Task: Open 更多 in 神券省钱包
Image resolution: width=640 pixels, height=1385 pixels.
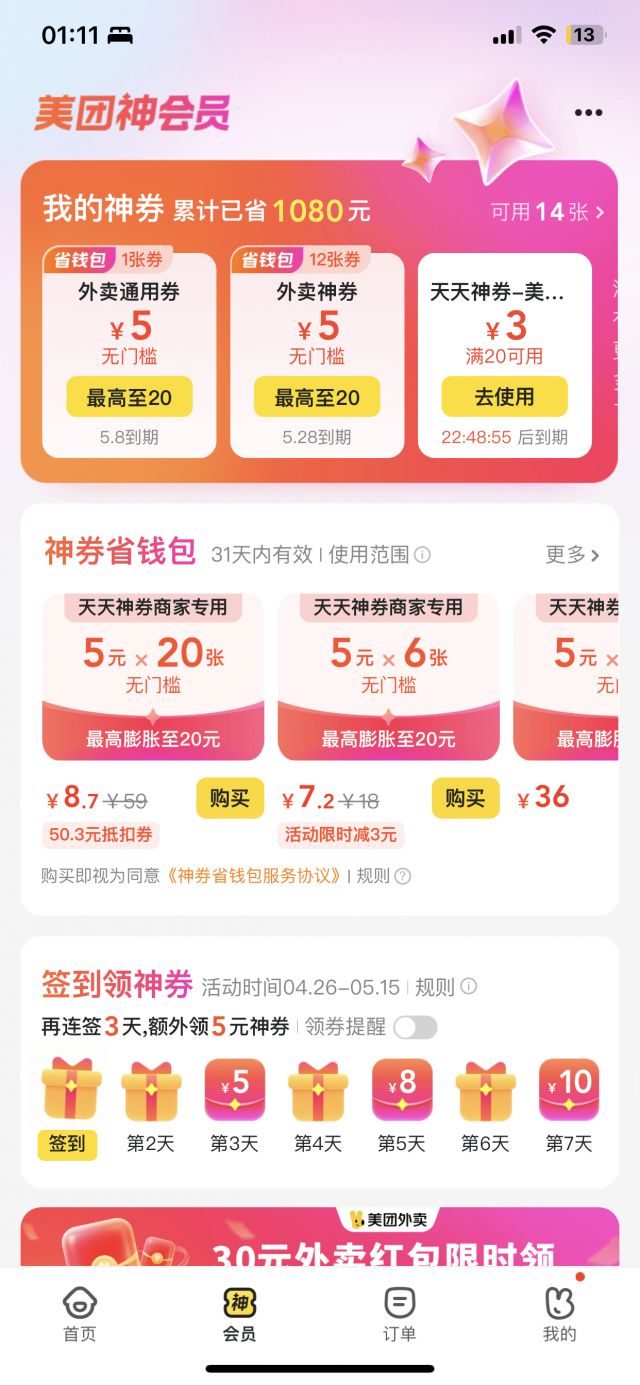Action: click(572, 555)
